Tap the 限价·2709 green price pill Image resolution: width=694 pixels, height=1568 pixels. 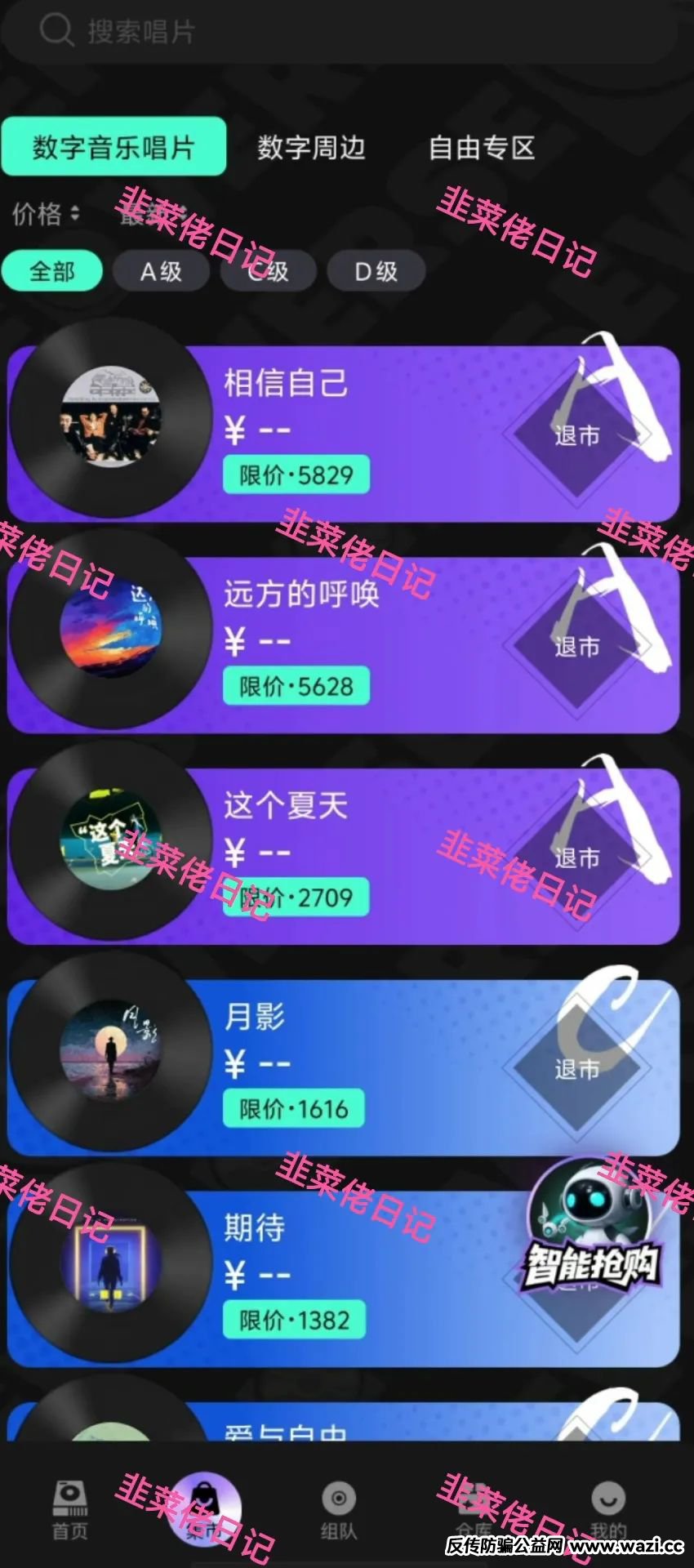(x=296, y=898)
